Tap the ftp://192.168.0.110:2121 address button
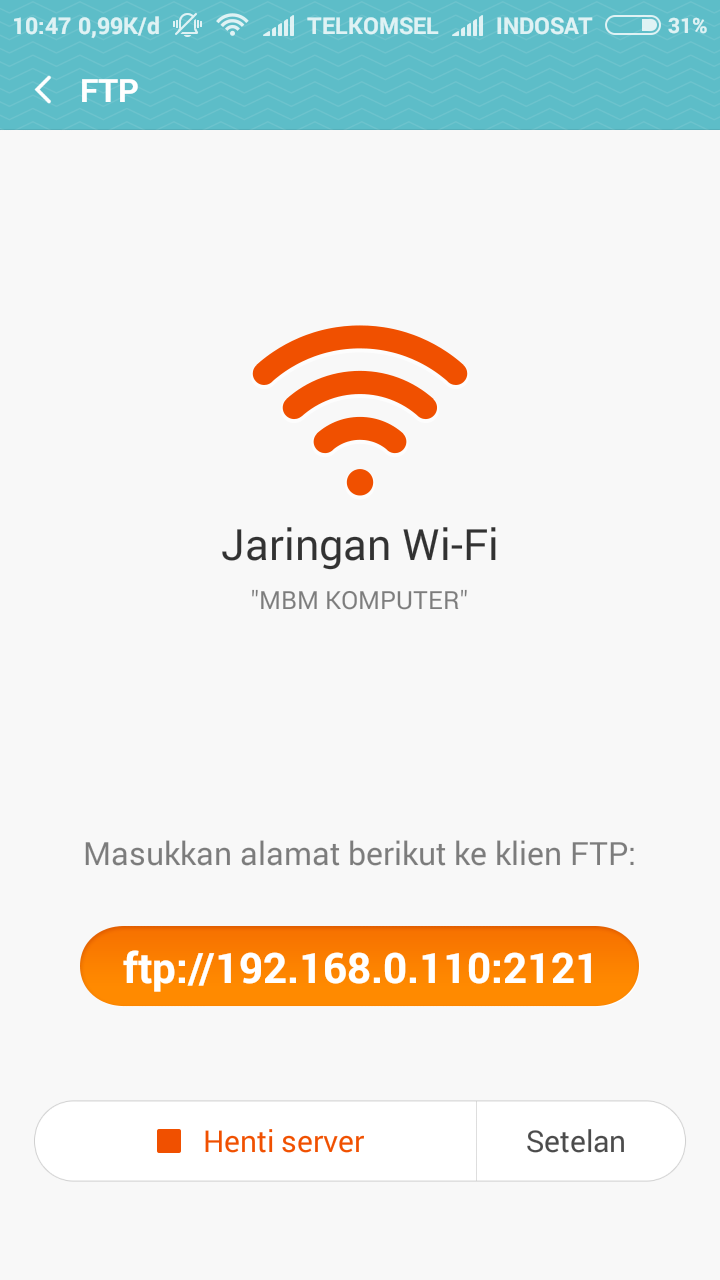The image size is (720, 1280). coord(359,966)
